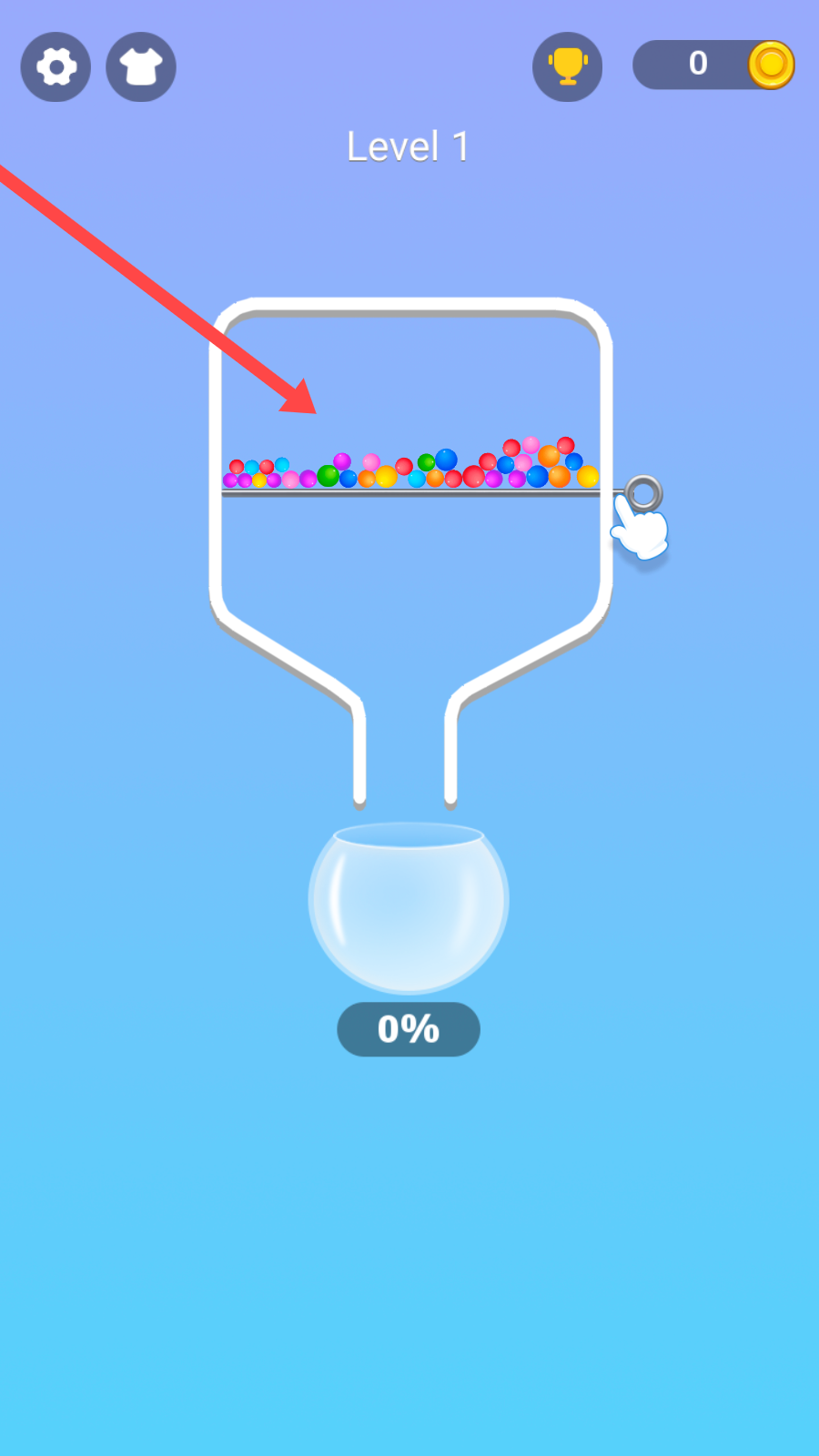Image resolution: width=819 pixels, height=1456 pixels.
Task: Open the trophy leaderboard
Action: tap(567, 66)
